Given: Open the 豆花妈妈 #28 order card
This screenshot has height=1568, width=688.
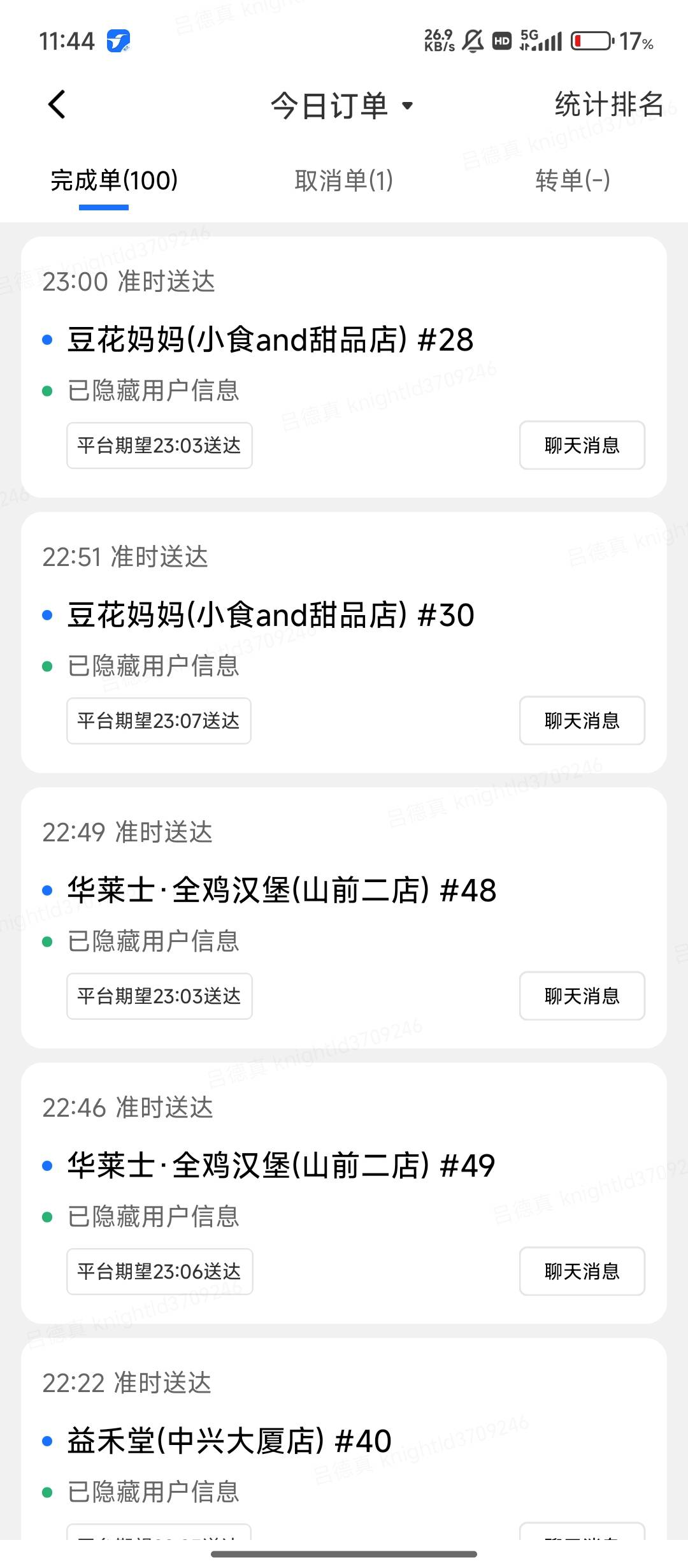Looking at the screenshot, I should 344,367.
